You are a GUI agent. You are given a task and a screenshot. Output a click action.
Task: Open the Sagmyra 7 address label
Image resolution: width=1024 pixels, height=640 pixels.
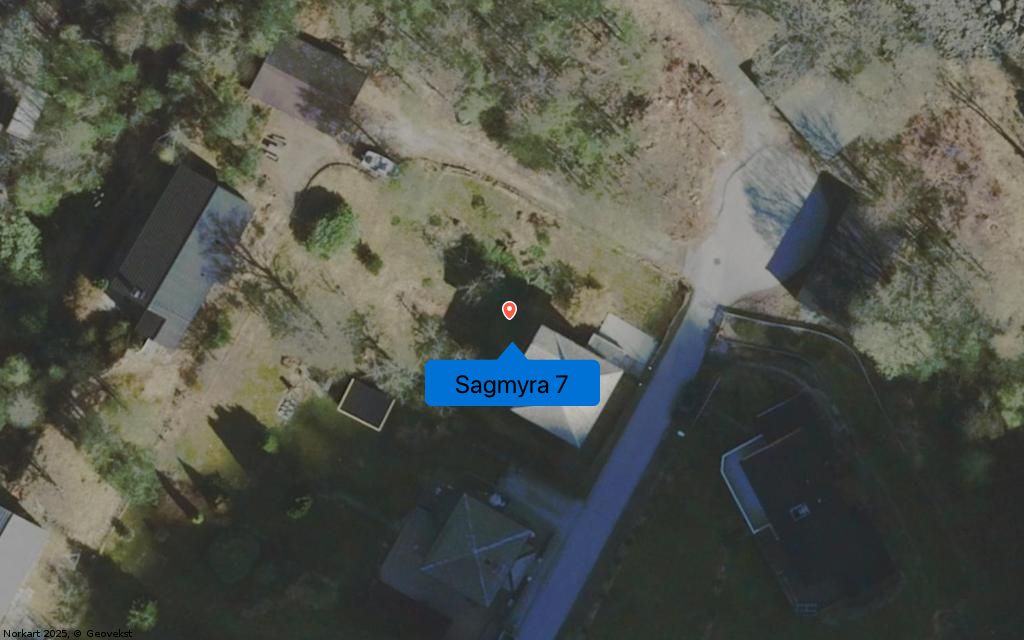(x=512, y=384)
